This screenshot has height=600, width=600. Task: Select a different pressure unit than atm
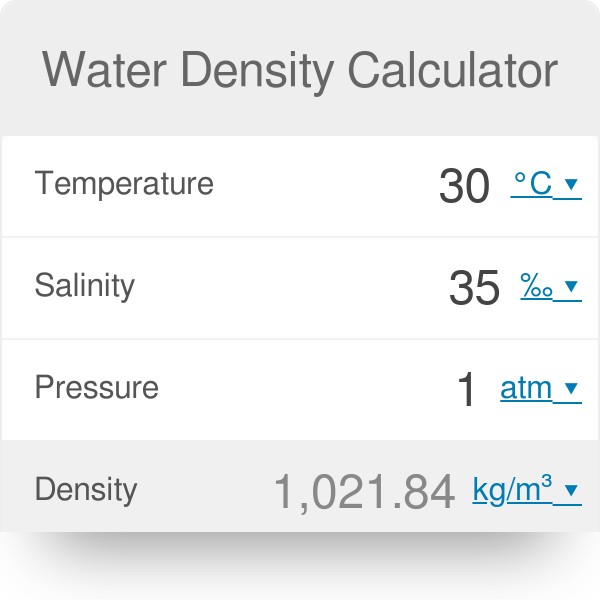tap(540, 388)
